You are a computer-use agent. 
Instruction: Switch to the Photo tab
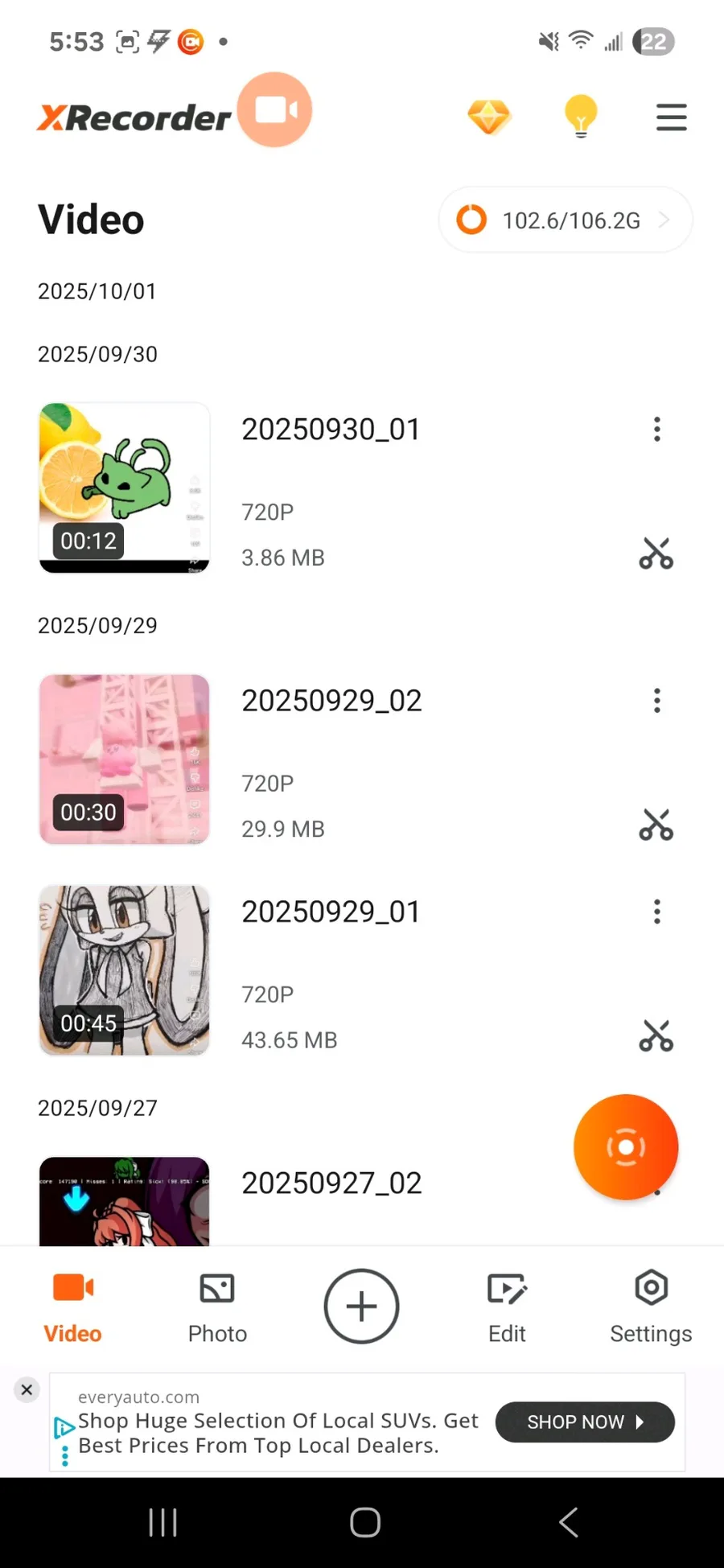(x=217, y=1307)
